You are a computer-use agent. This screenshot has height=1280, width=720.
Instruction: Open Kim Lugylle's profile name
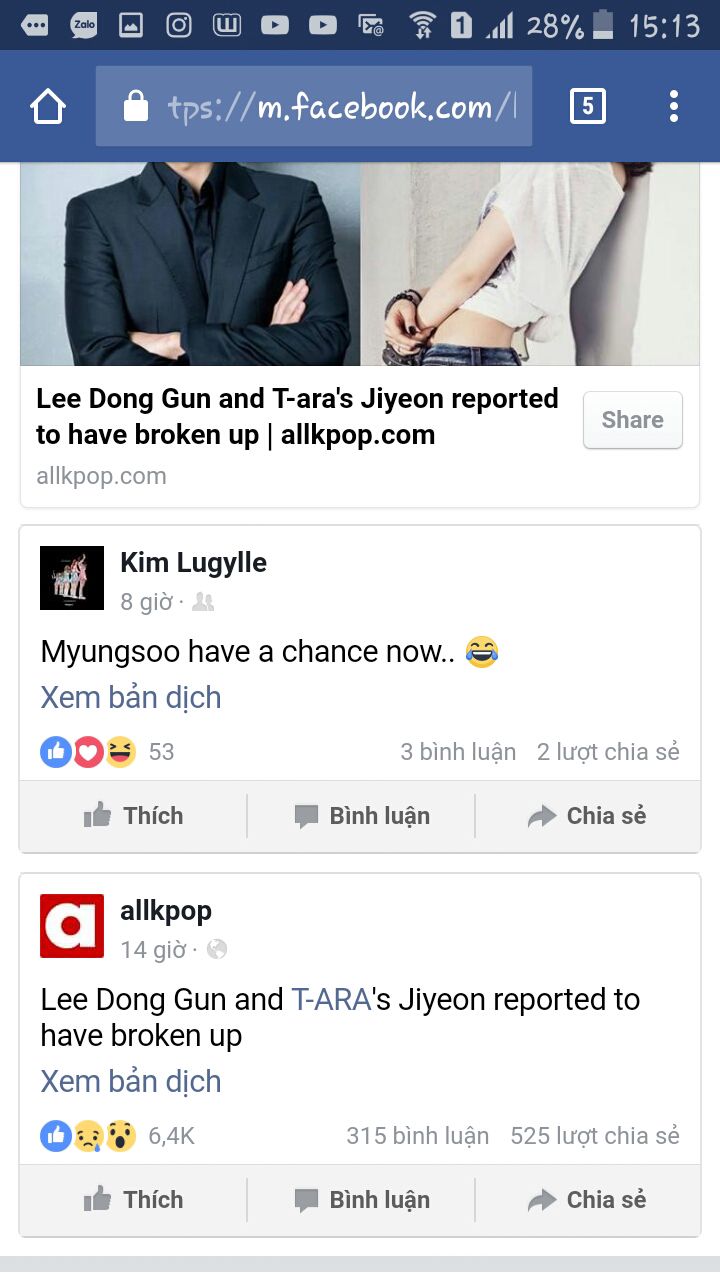[x=193, y=563]
